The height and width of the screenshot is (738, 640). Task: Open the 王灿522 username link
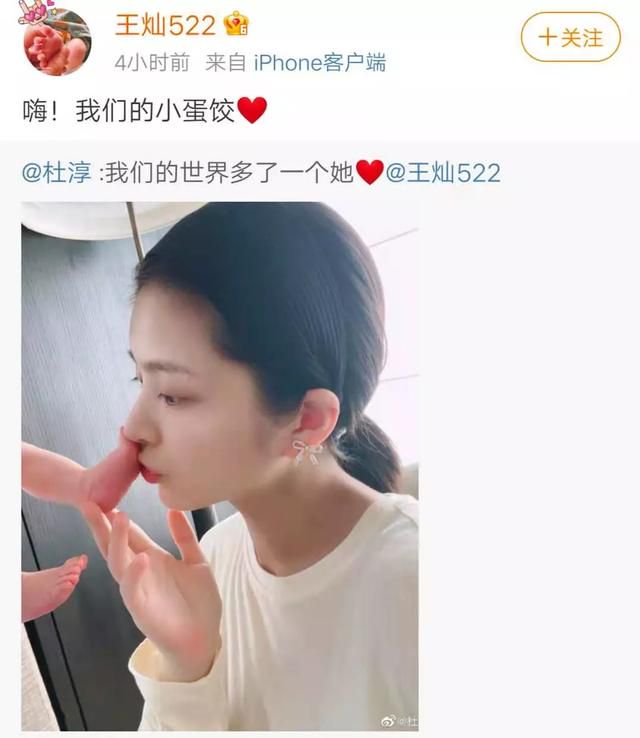tap(165, 24)
